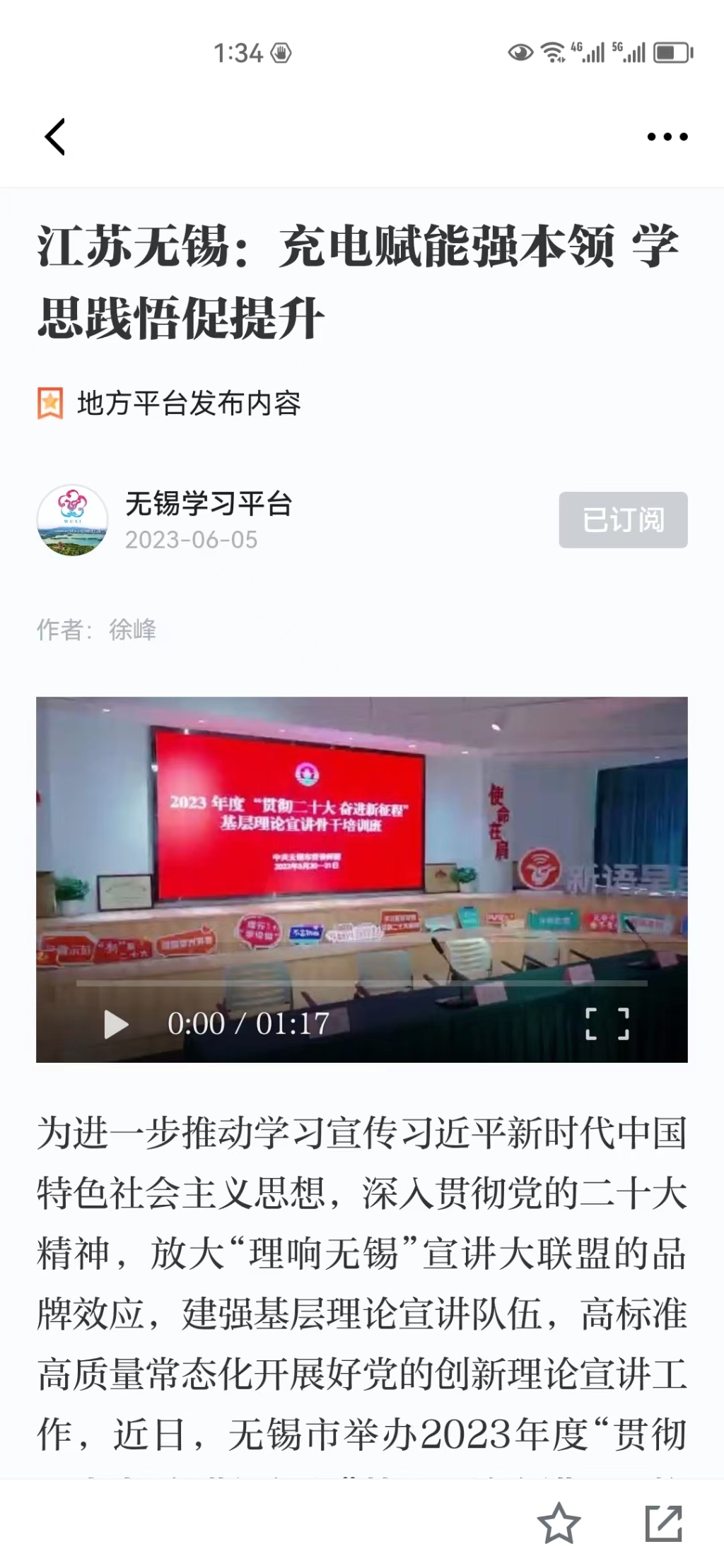The width and height of the screenshot is (724, 1568).
Task: Seek along the video progress bar
Action: 361,983
